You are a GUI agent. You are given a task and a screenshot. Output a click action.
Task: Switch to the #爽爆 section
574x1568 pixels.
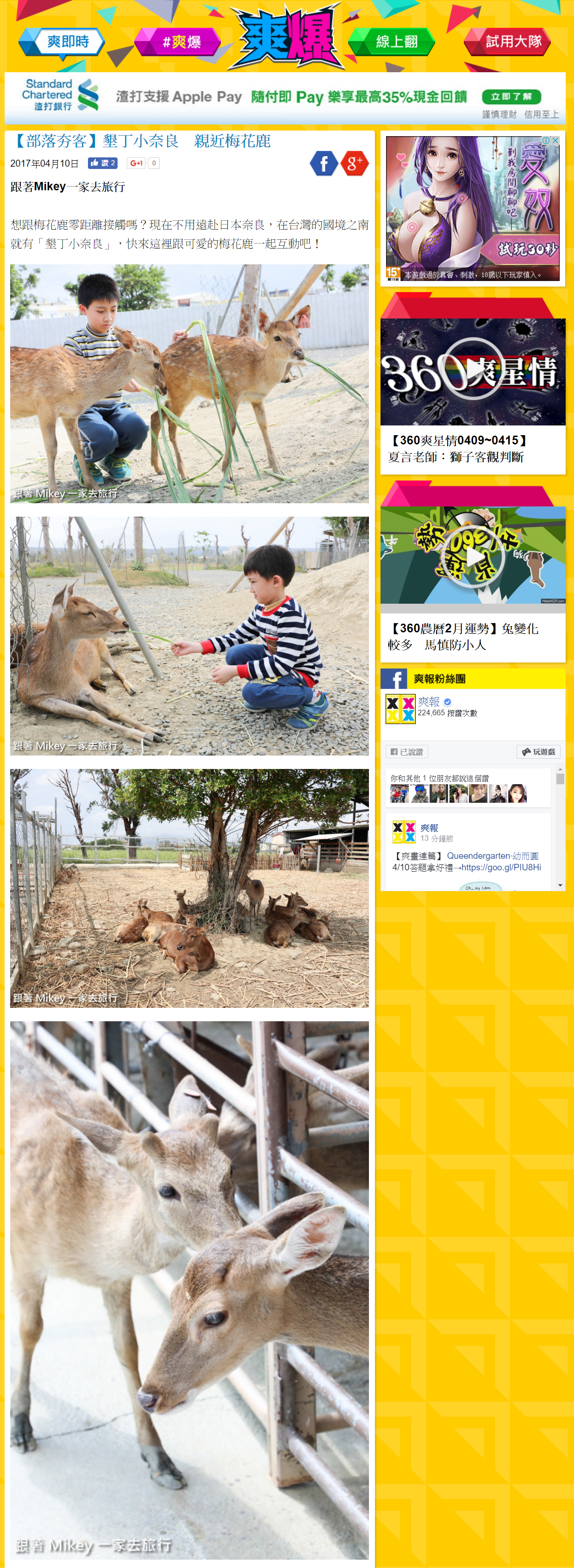click(x=178, y=42)
